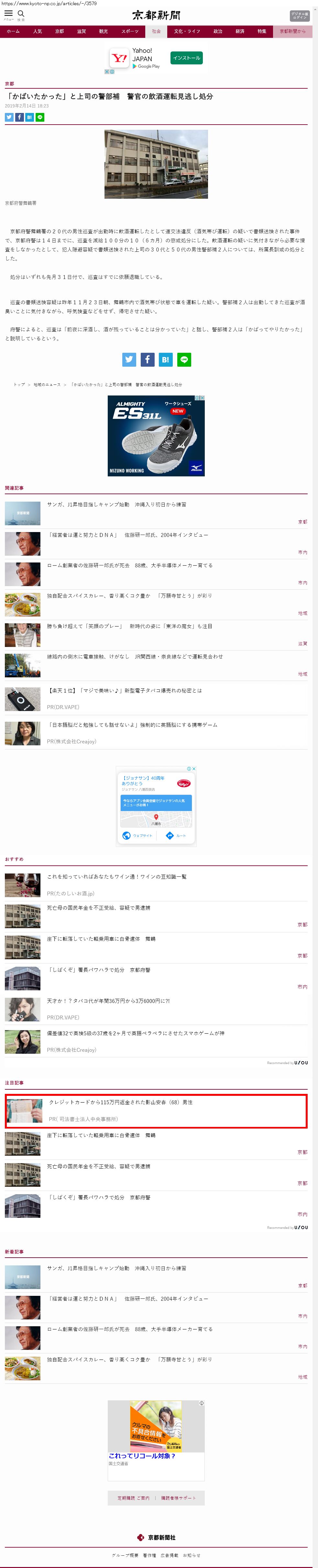Share the article on Twitter below the date
Image resolution: width=318 pixels, height=1568 pixels.
(x=9, y=117)
